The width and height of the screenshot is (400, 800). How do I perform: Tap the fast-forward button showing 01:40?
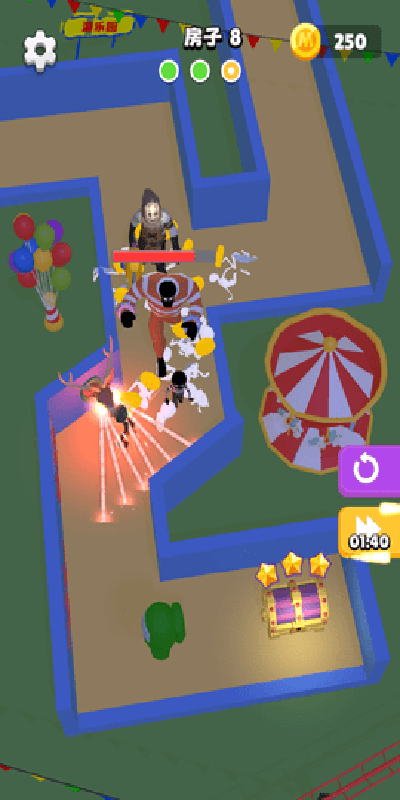pos(369,532)
